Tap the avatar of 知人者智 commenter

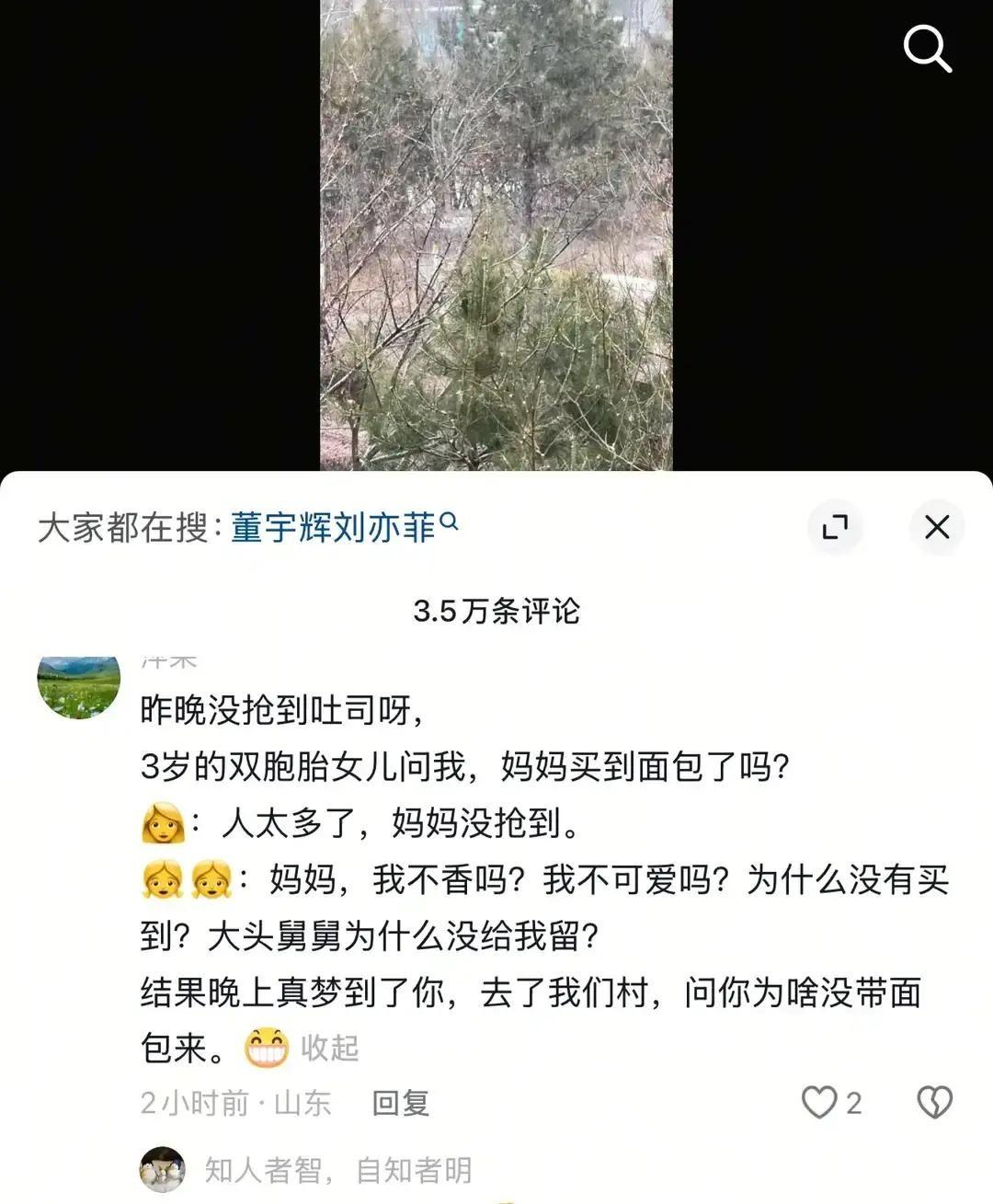165,1168
